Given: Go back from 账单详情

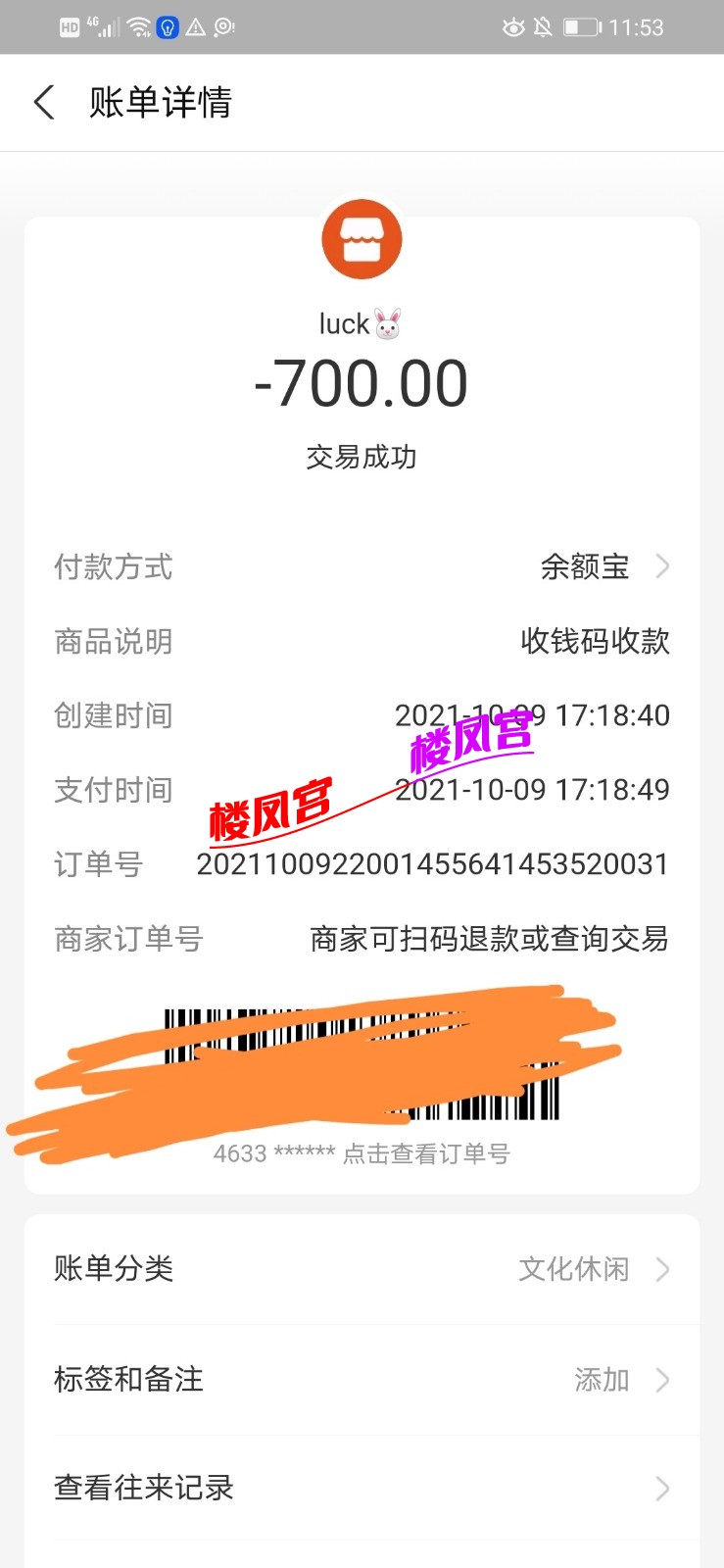Looking at the screenshot, I should point(44,102).
